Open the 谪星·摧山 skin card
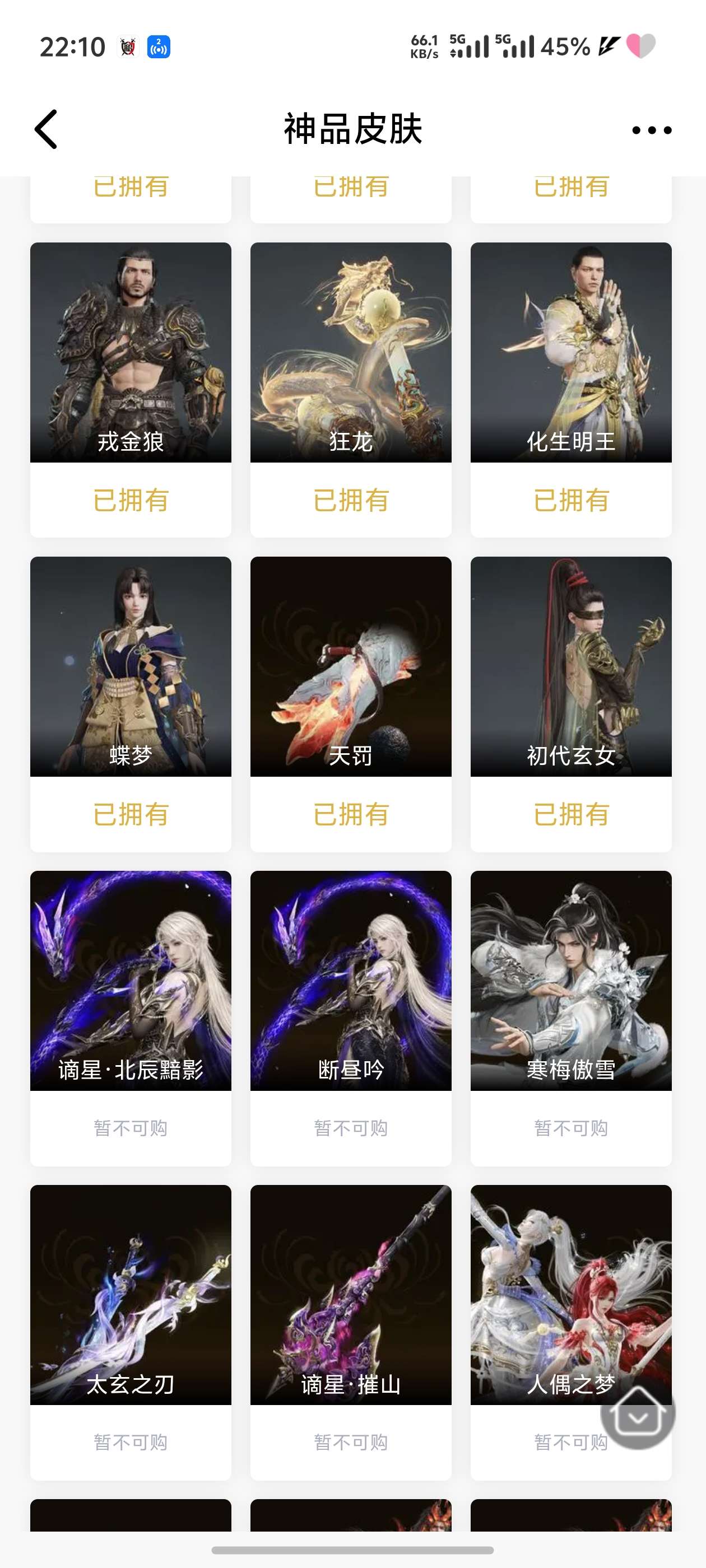Screen dimensions: 706x1568 [x=351, y=1294]
